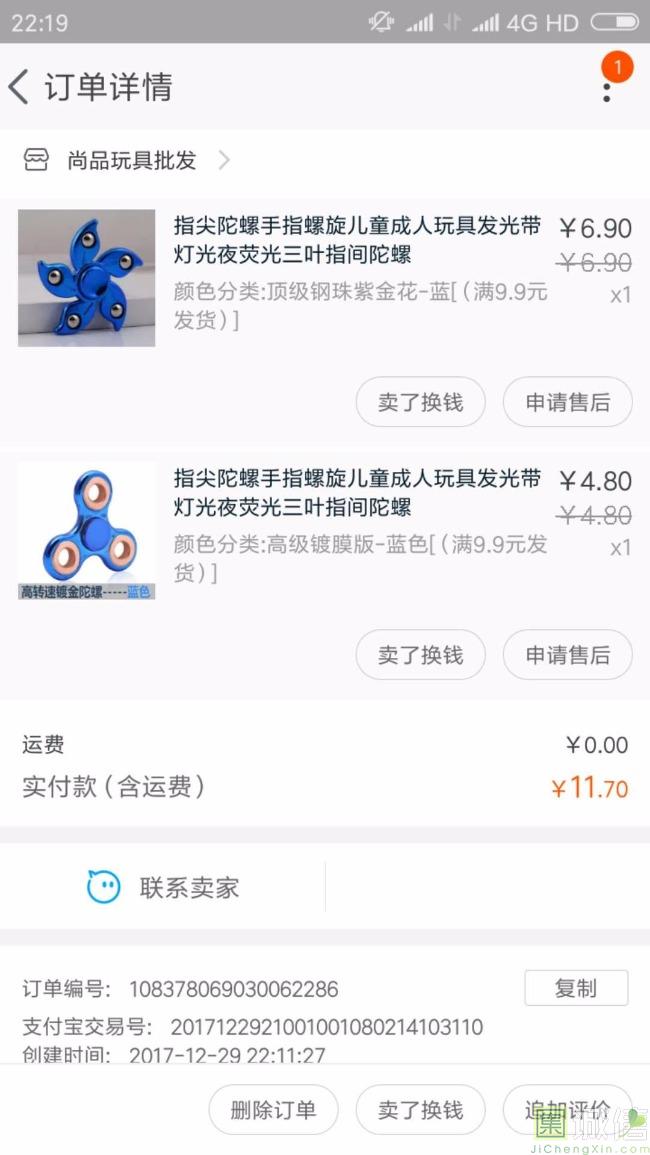Screen dimensions: 650x1155
Task: Open the 紫金花 spinner product image
Action: 86,278
